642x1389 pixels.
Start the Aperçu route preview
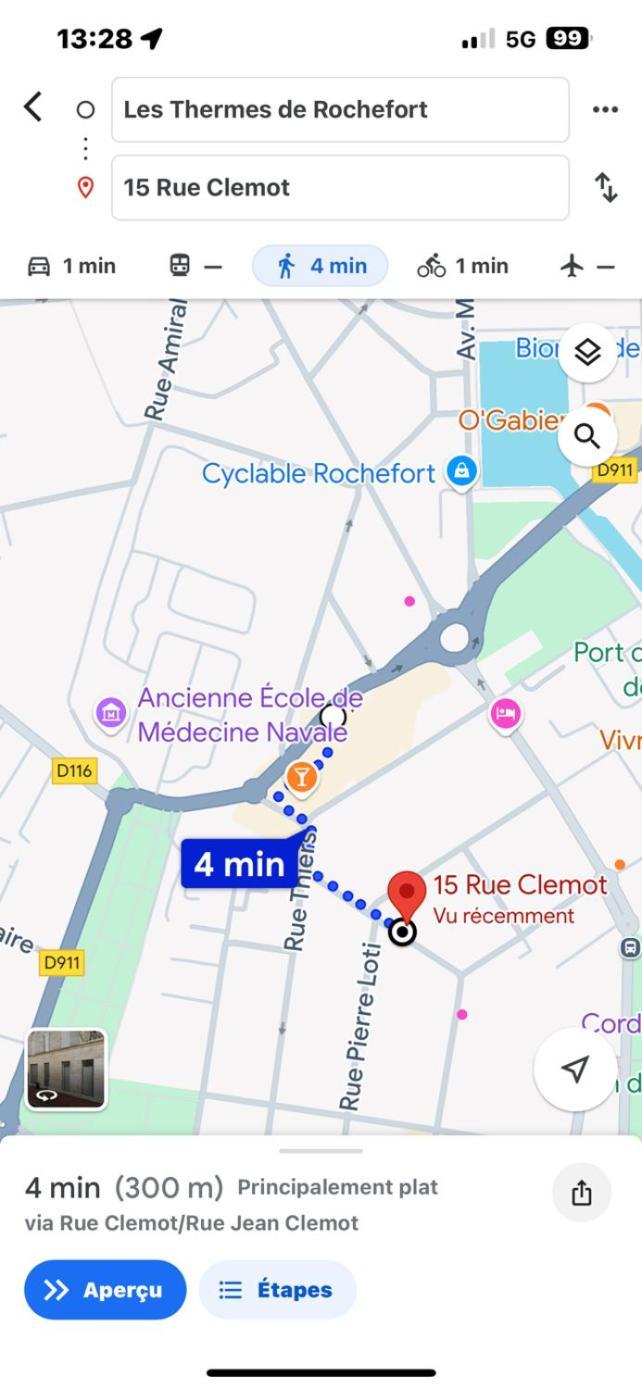tap(105, 1290)
